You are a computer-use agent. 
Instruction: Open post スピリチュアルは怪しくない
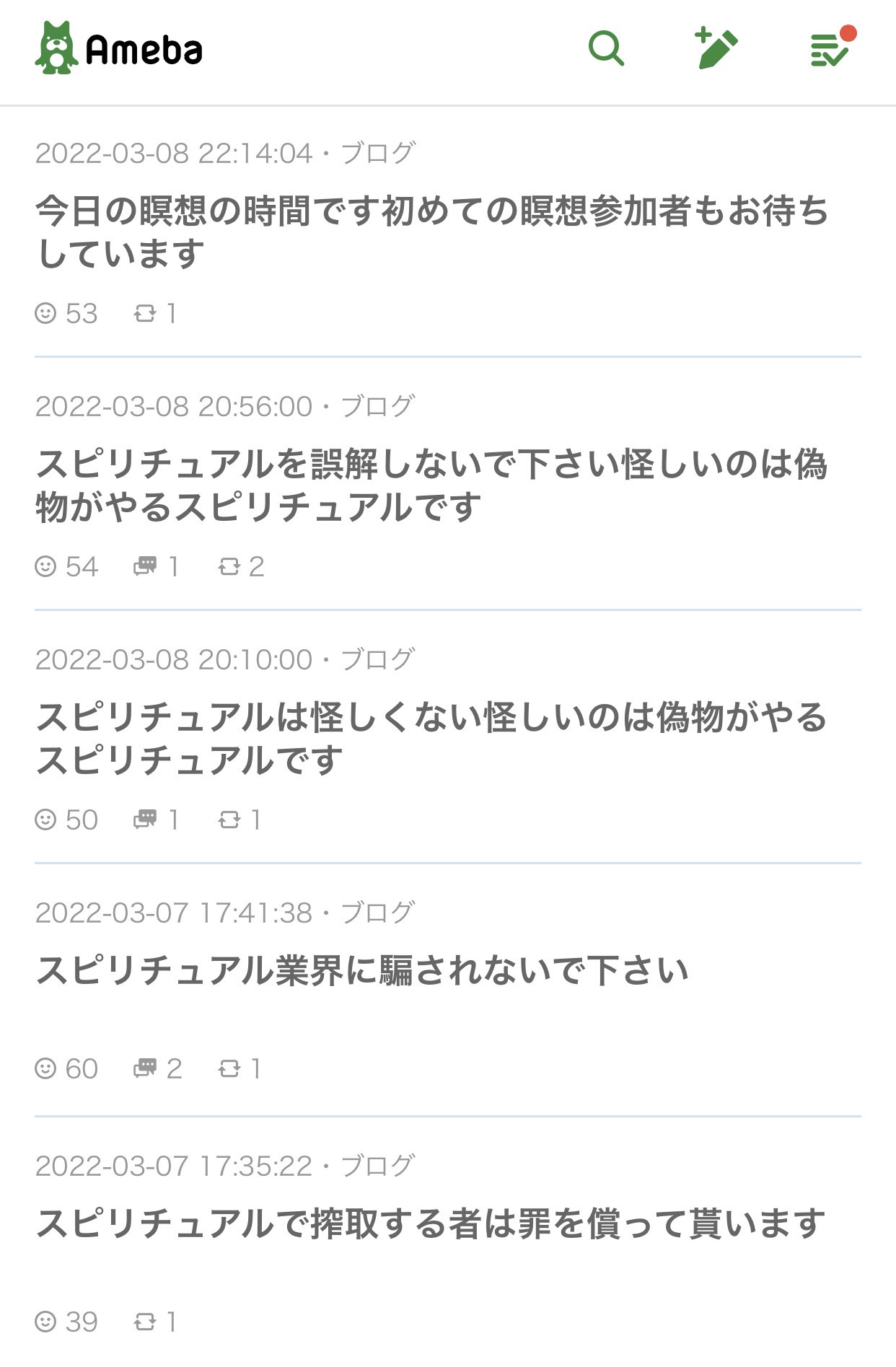[431, 738]
